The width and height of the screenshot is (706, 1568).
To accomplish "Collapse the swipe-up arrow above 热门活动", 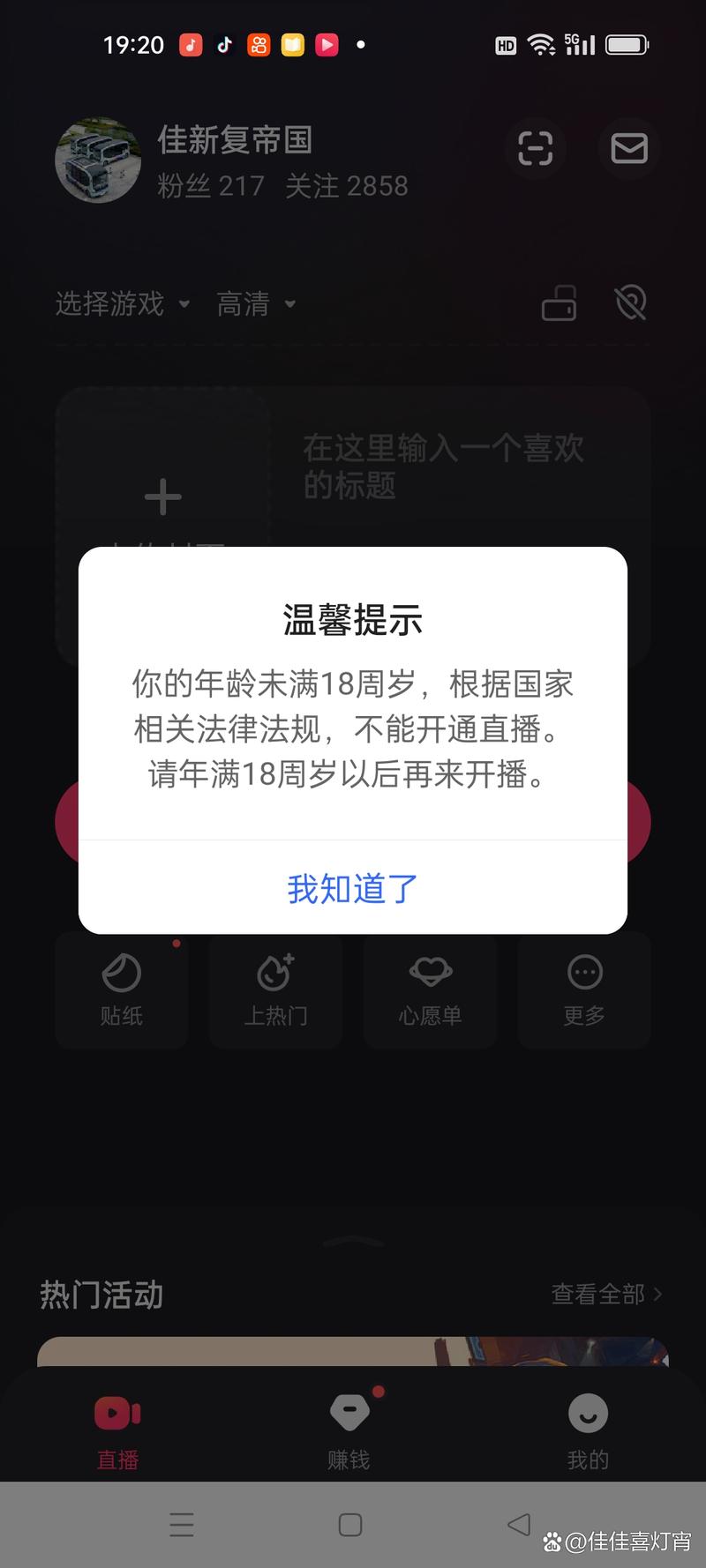I will tap(352, 1242).
